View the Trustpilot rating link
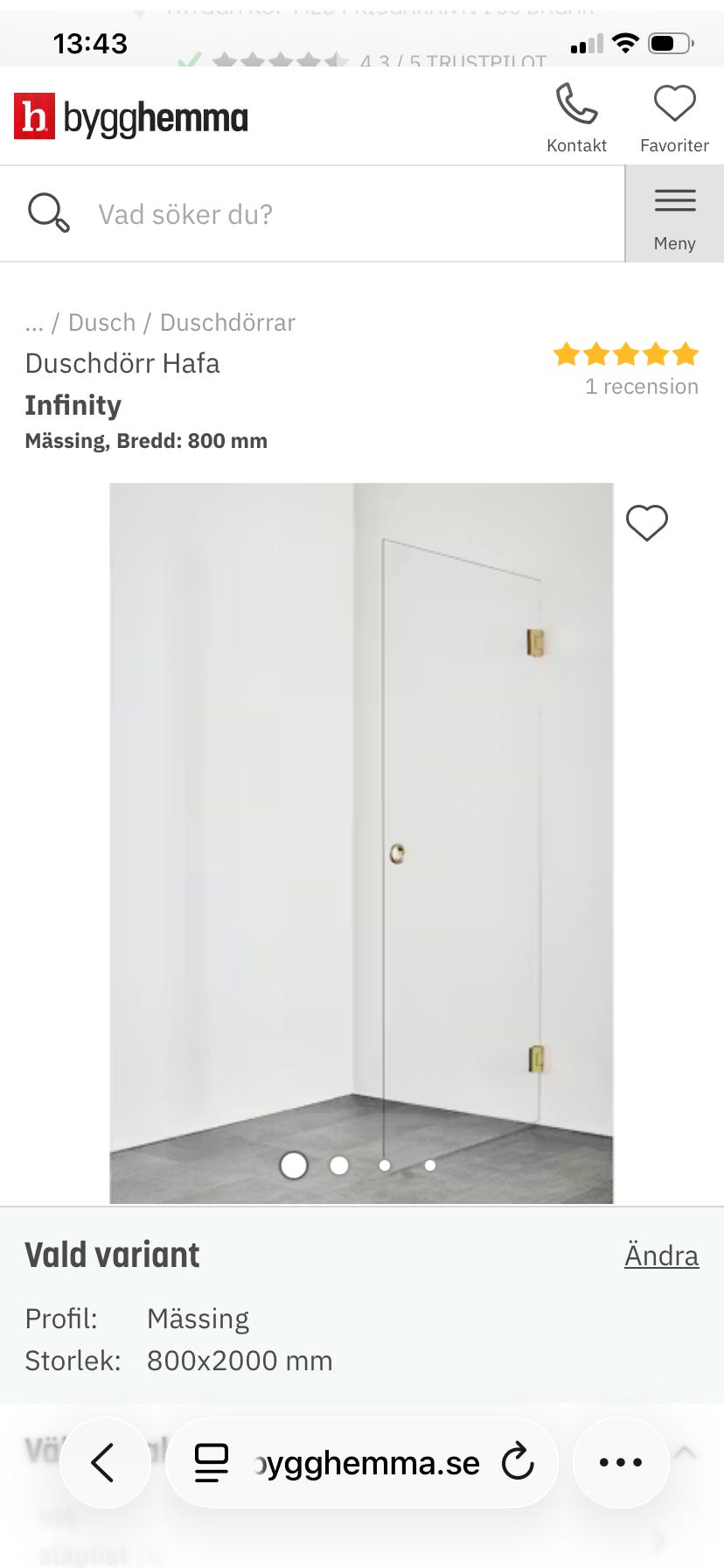This screenshot has width=724, height=1568. click(451, 61)
